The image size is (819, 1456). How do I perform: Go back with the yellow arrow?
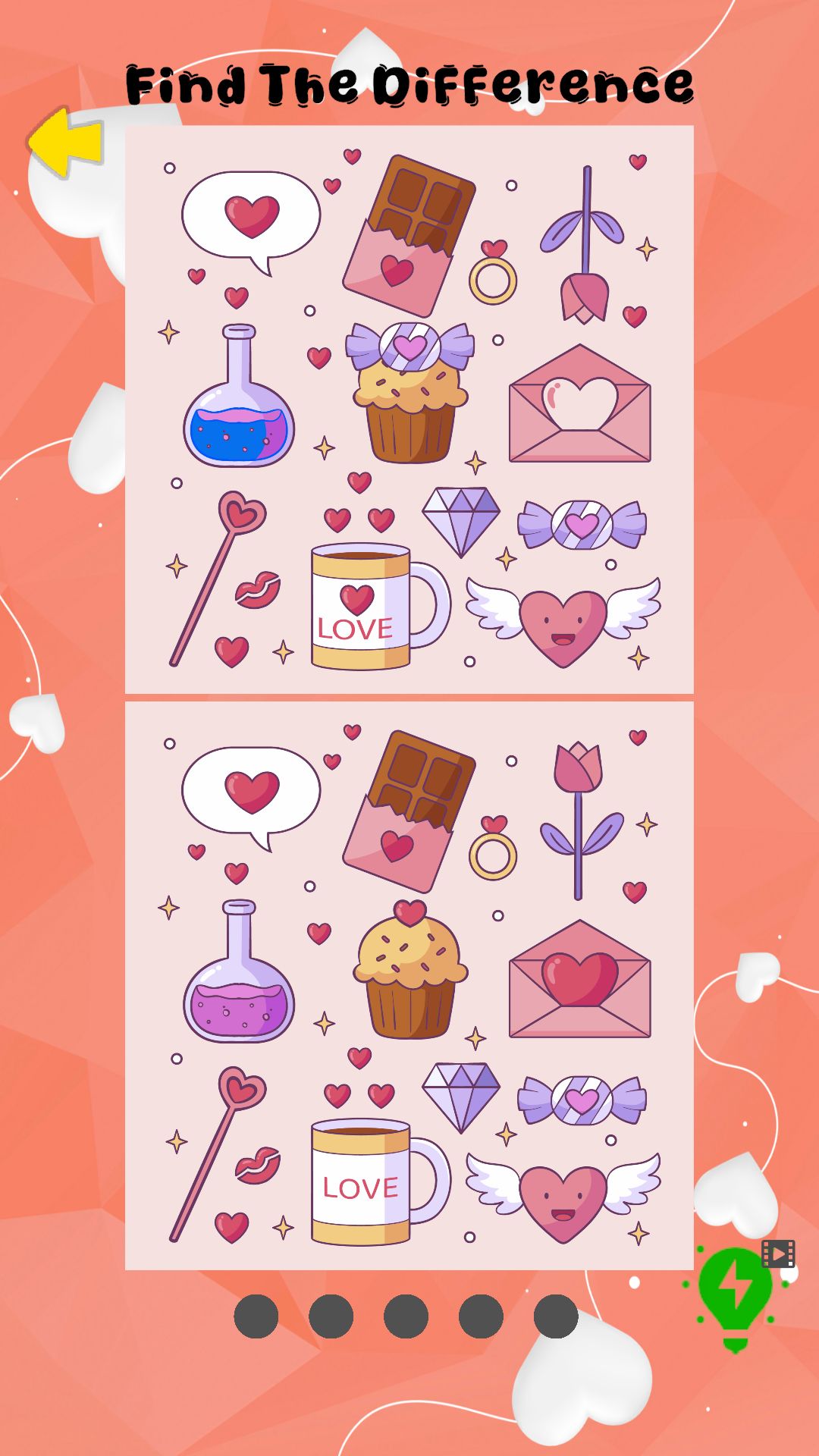pos(67,143)
